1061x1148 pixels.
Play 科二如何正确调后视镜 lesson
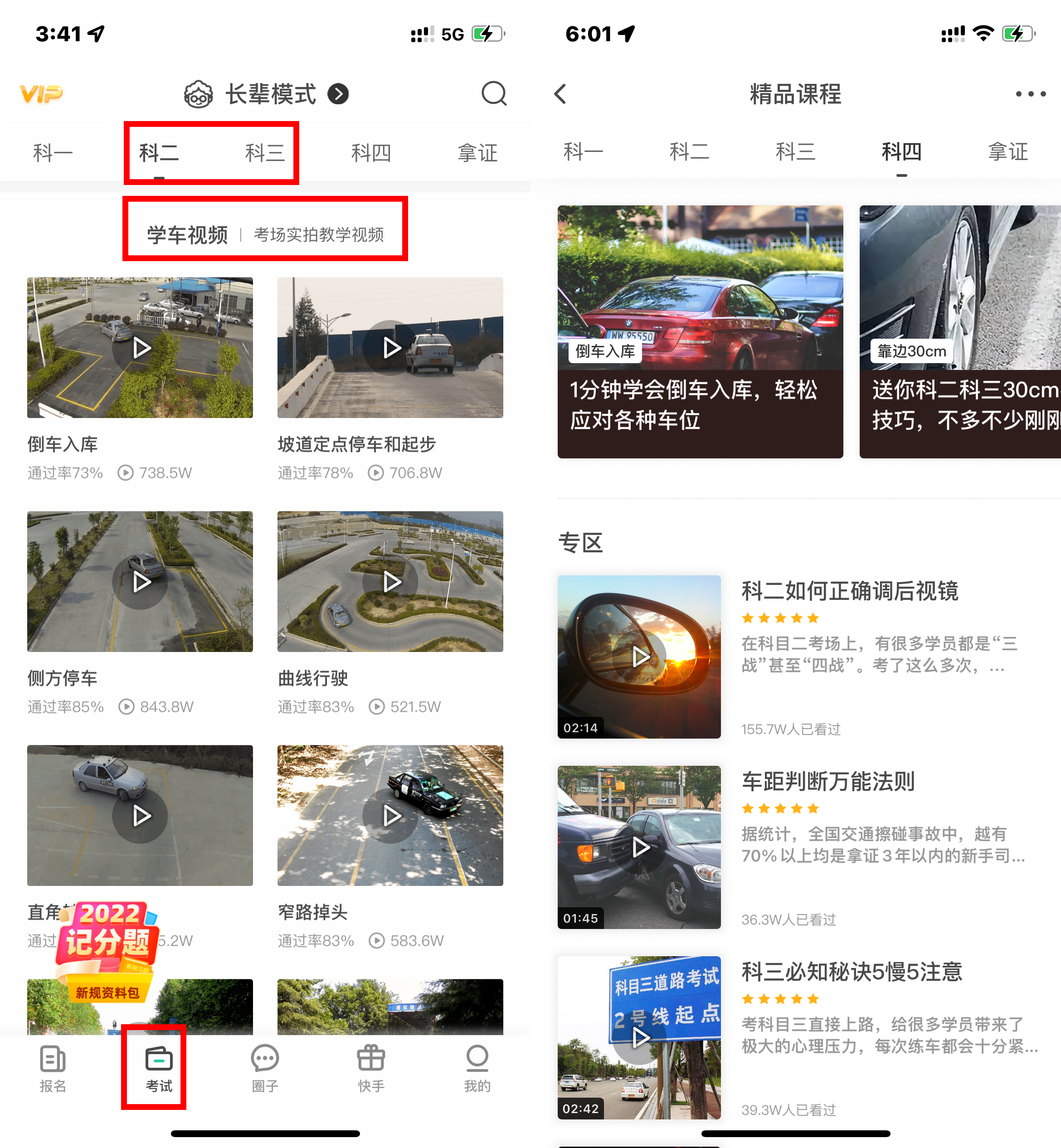(x=639, y=657)
